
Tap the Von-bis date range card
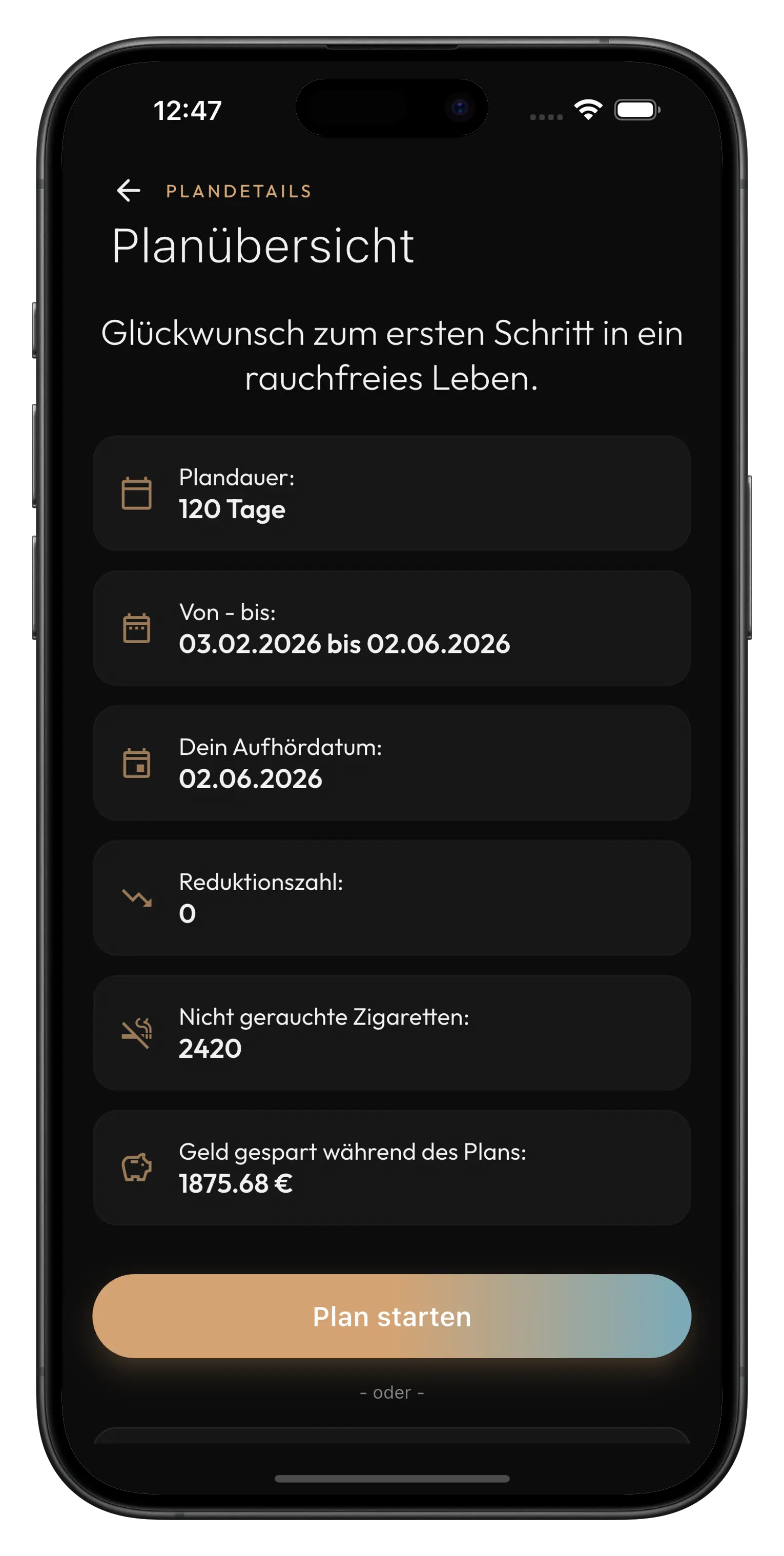coord(392,628)
